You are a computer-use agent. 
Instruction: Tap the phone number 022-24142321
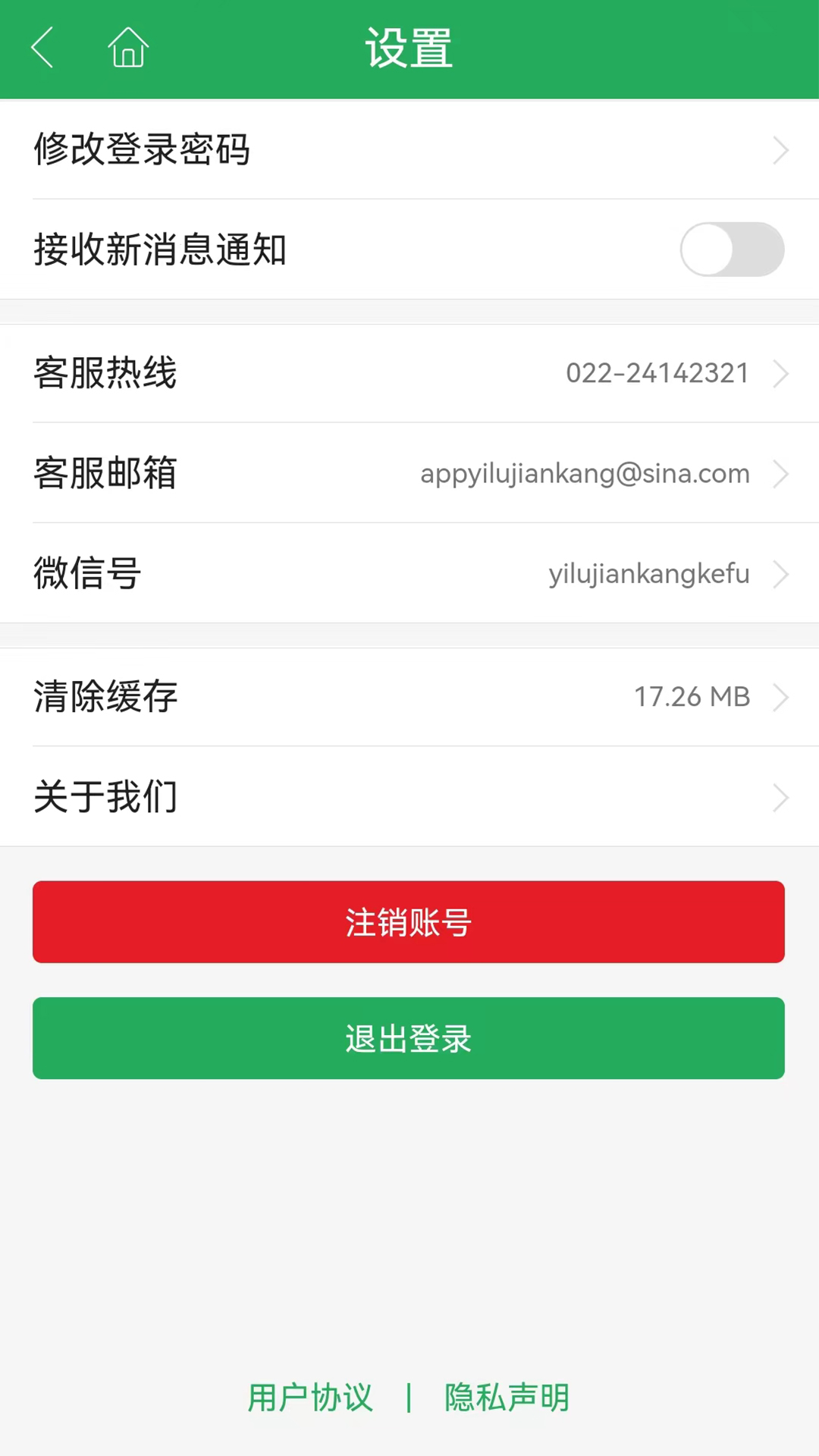657,372
